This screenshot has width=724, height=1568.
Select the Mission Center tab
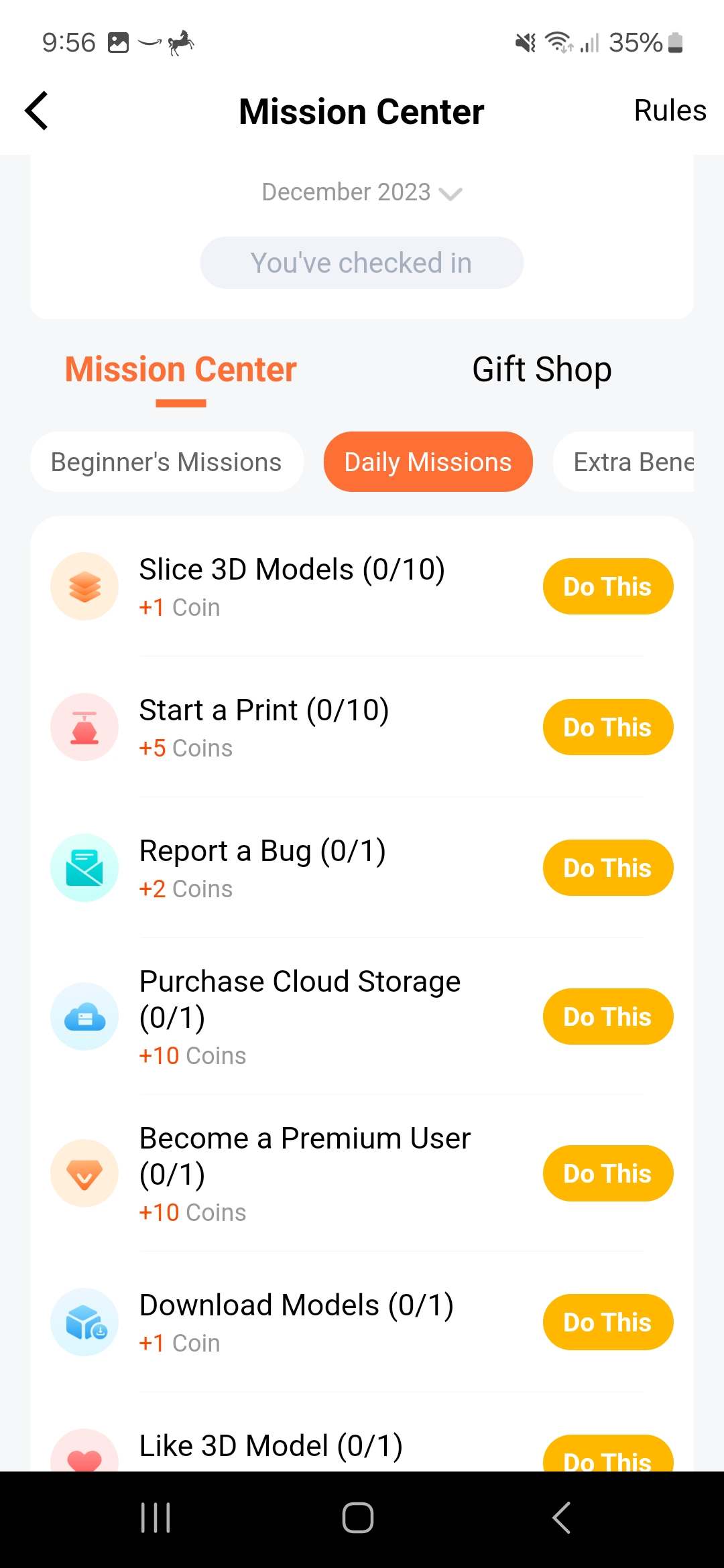(181, 370)
